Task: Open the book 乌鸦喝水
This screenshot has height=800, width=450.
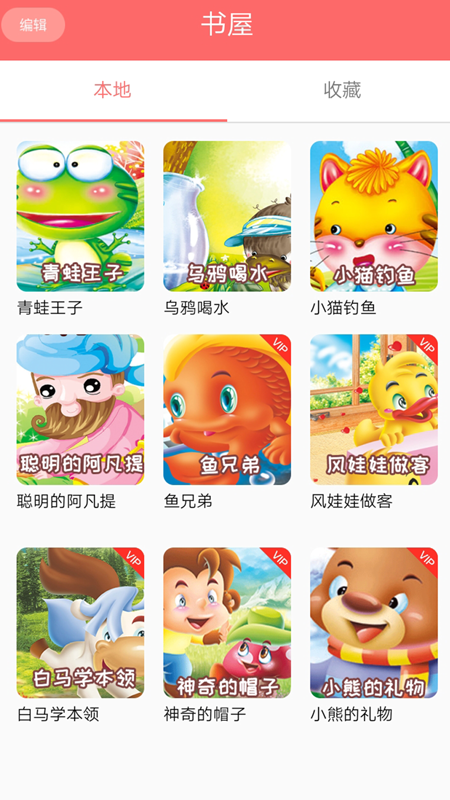Action: click(x=227, y=216)
